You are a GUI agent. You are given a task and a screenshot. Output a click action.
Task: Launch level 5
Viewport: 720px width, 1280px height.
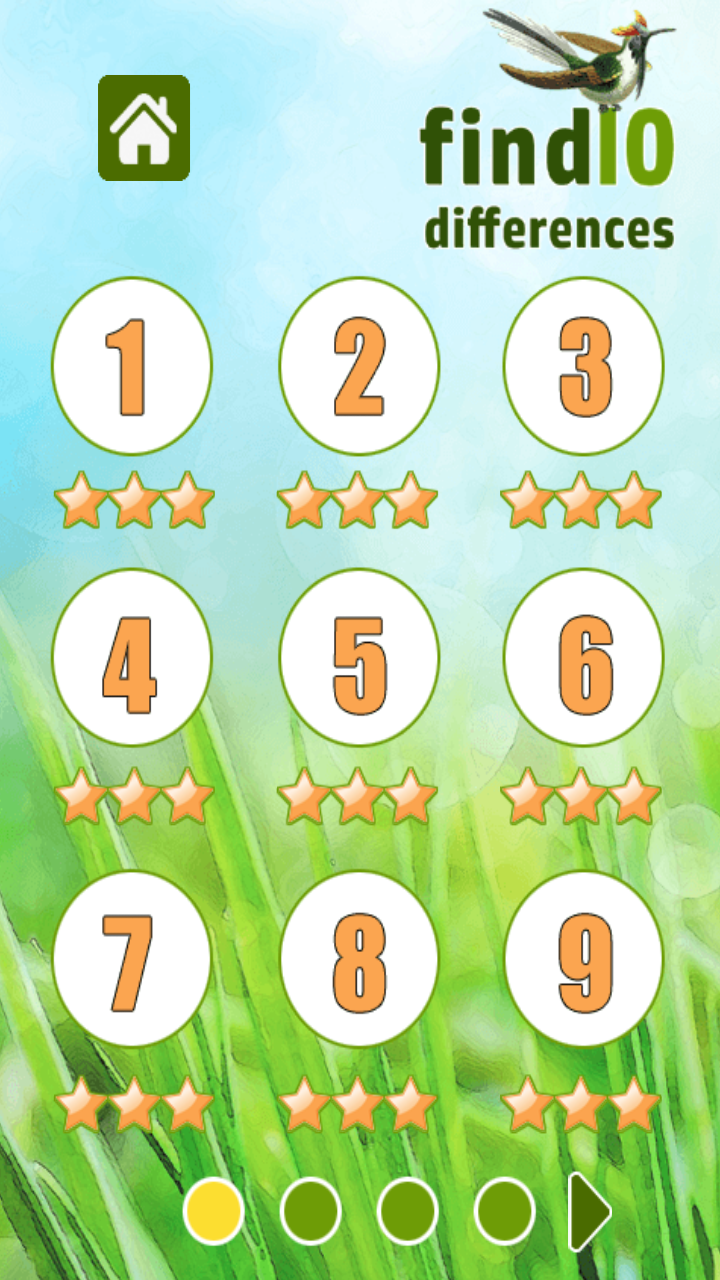359,658
